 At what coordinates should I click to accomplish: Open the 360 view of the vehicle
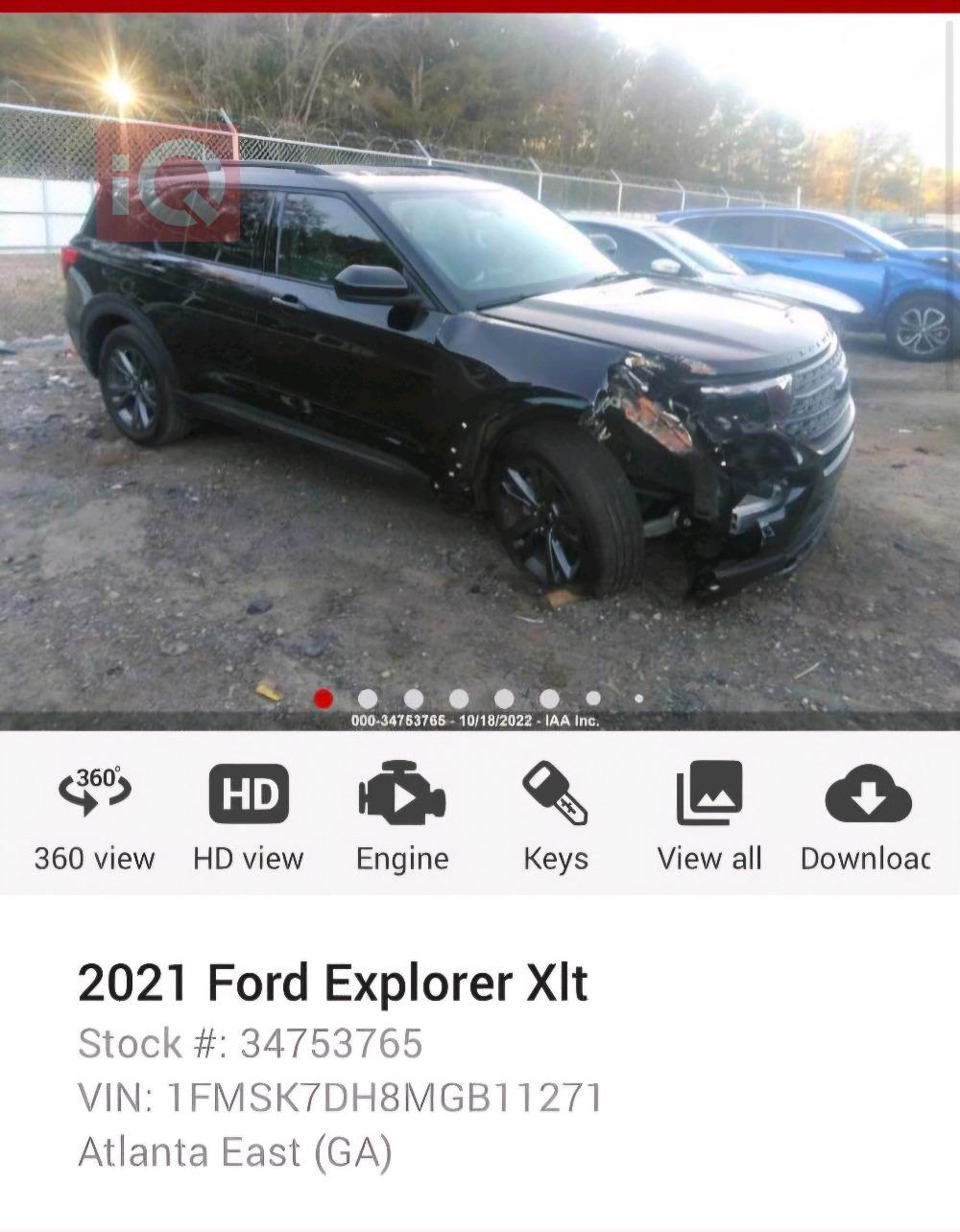[94, 815]
